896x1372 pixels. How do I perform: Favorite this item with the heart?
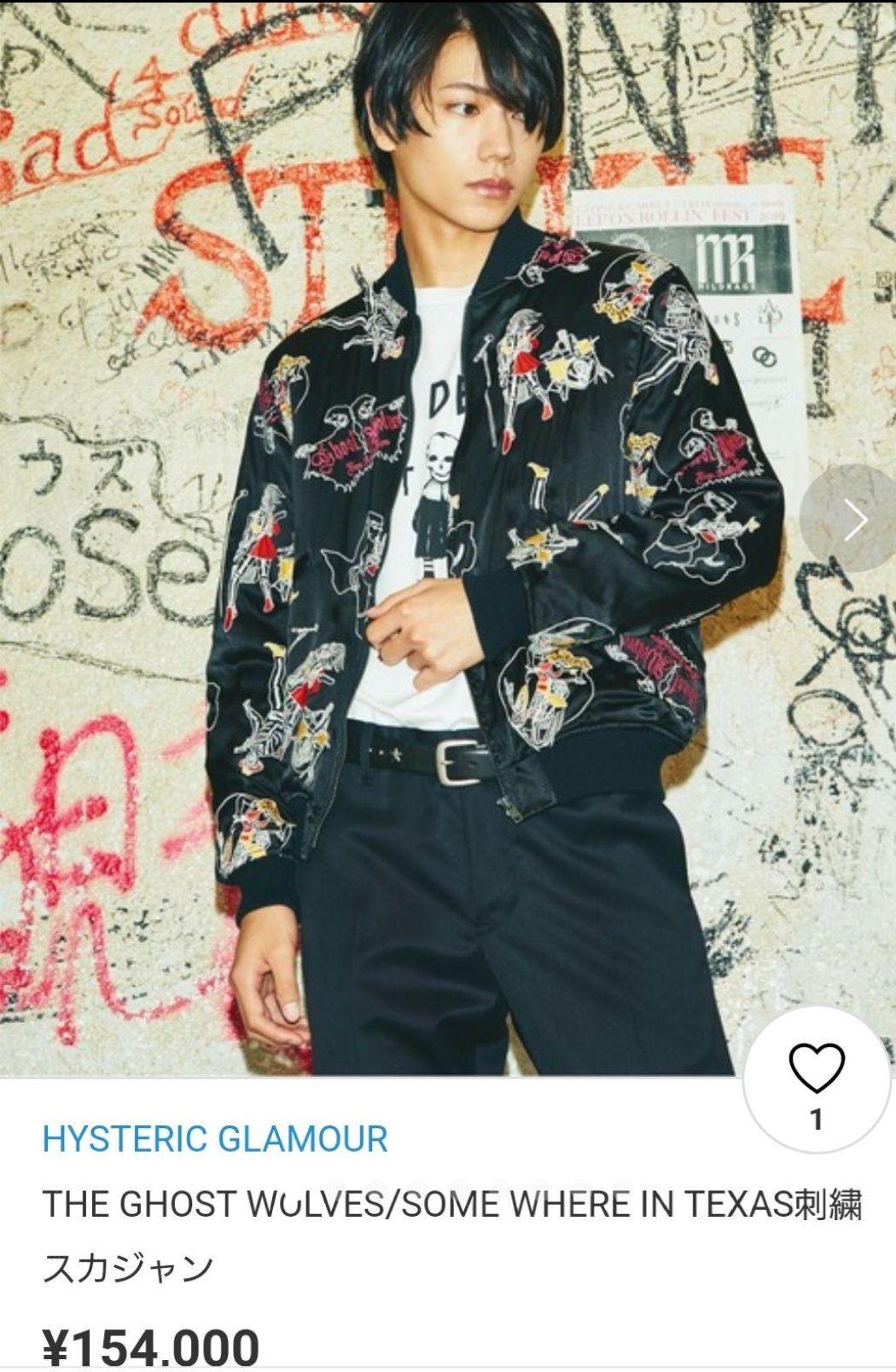(x=816, y=1065)
